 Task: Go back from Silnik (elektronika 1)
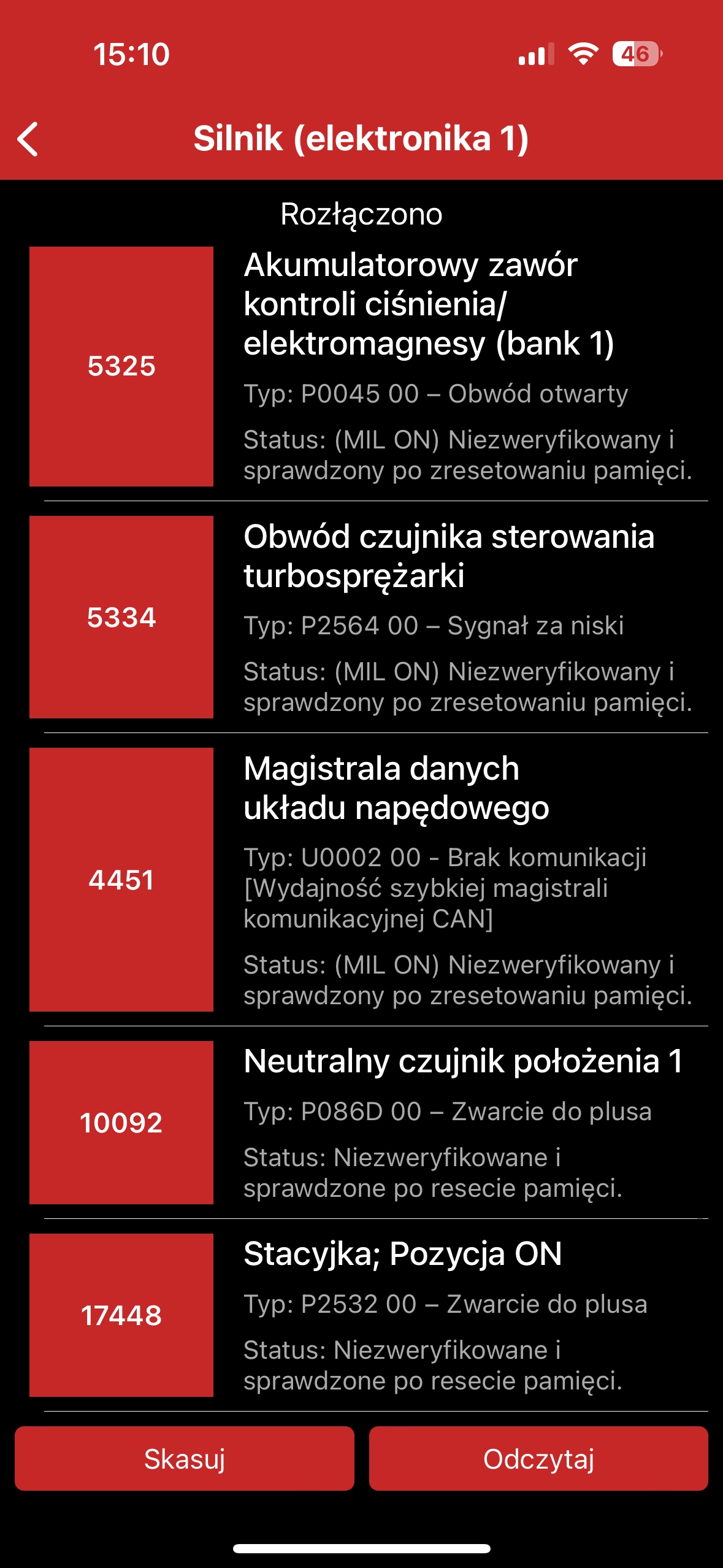[28, 139]
